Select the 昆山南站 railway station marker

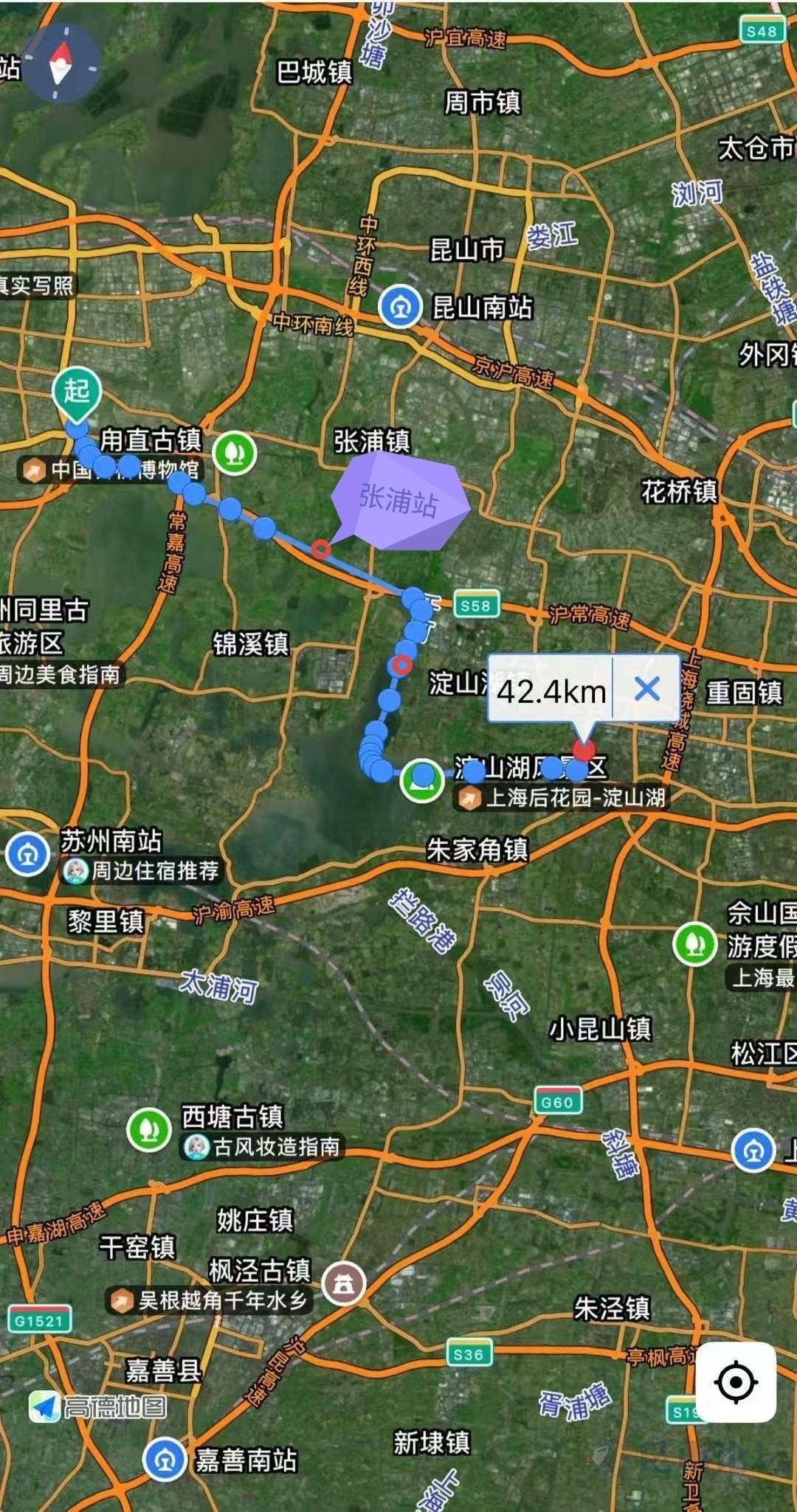(x=400, y=306)
